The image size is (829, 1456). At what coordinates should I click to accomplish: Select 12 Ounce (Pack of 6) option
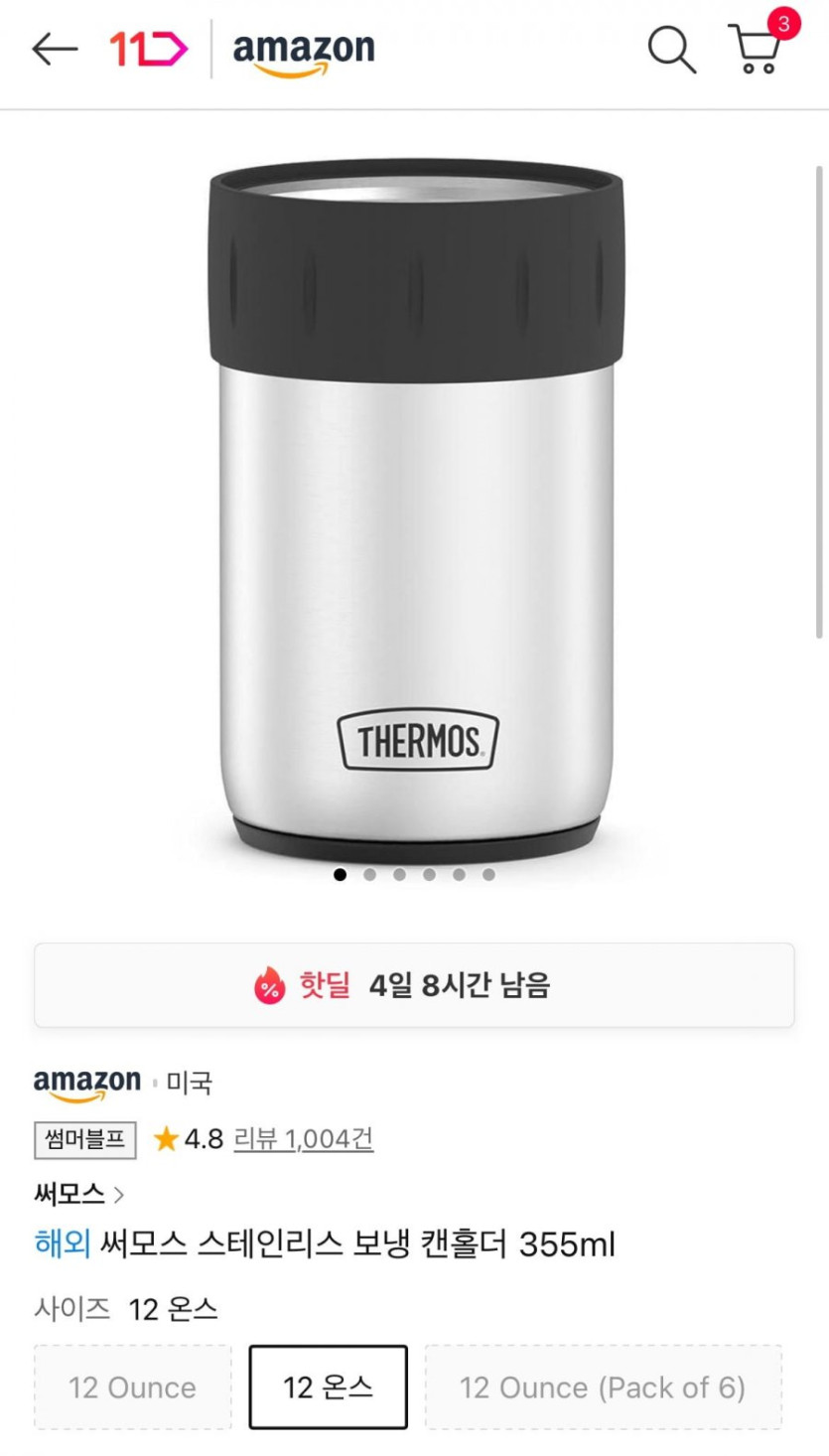click(603, 1386)
